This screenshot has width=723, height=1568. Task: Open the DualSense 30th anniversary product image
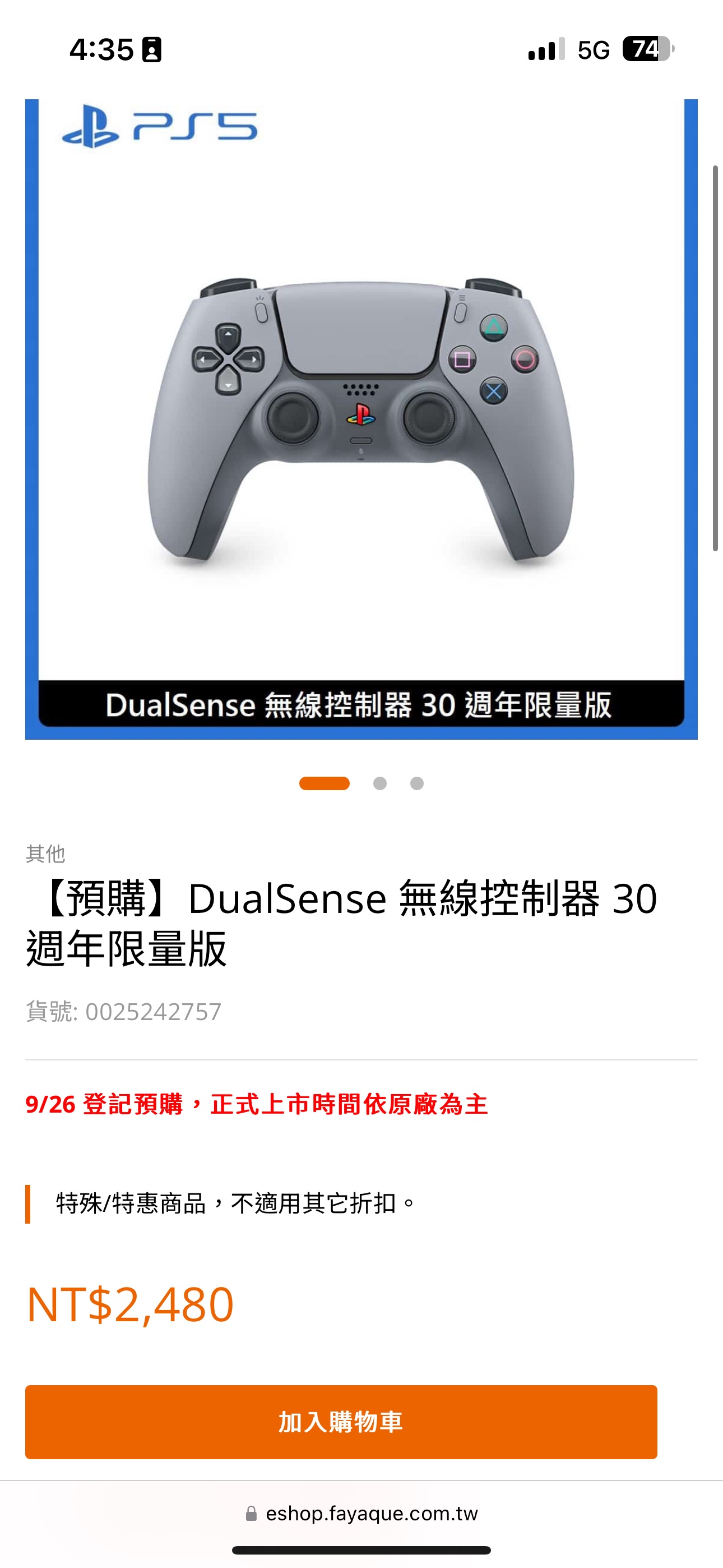(361, 419)
